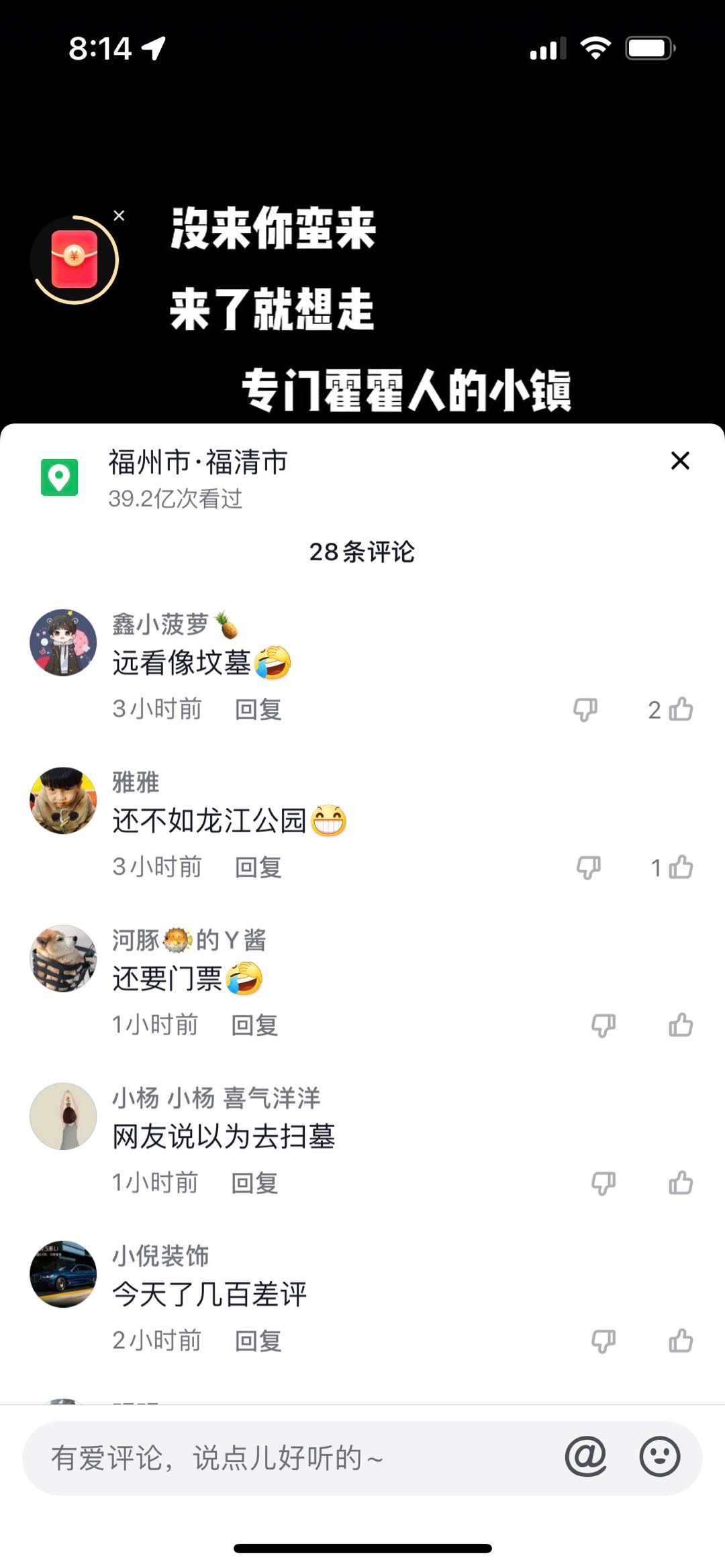Dislike 鑫小菠萝's comment
Screen dimensions: 725x1568
pos(585,709)
